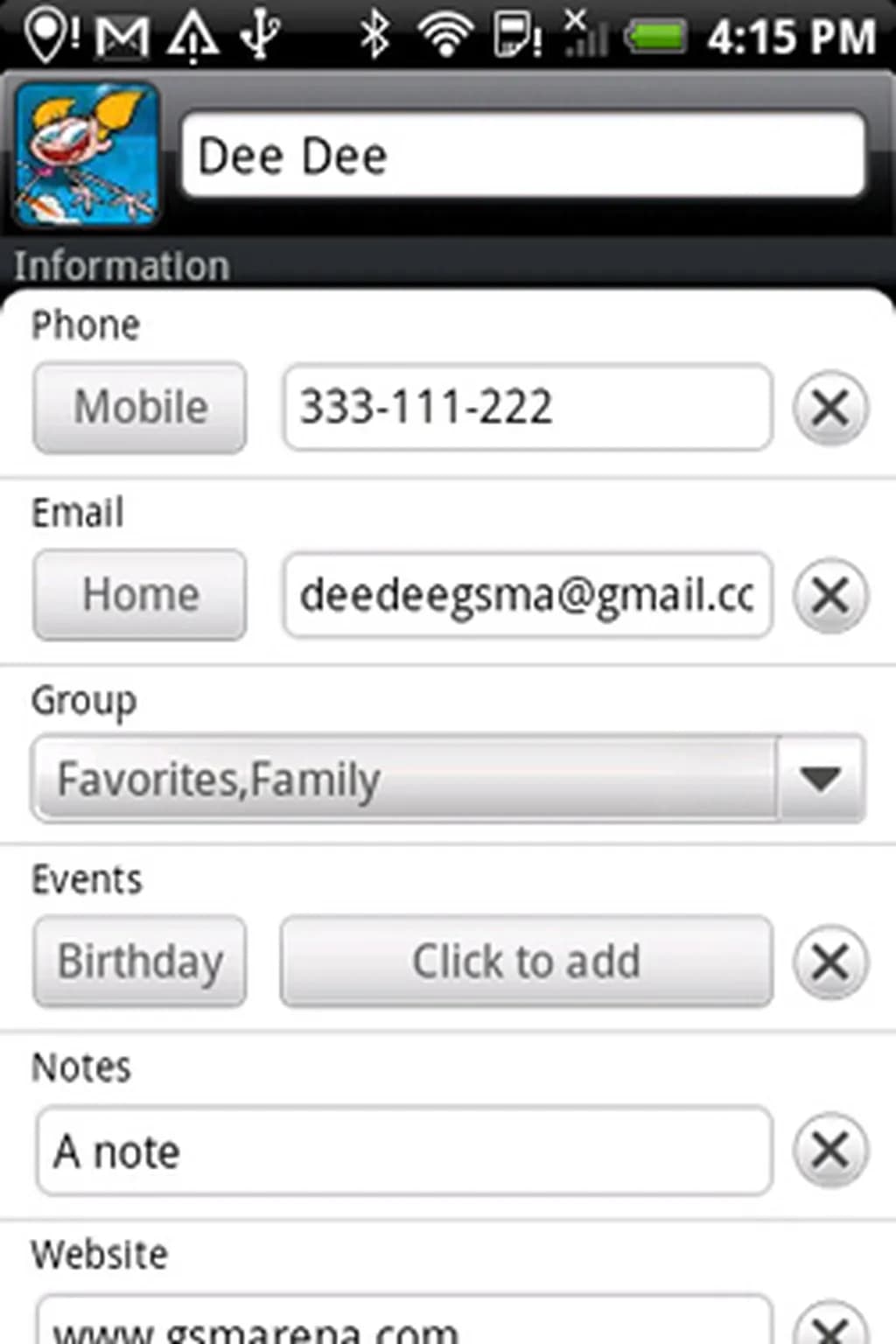Tap Click to add a birthday
The width and height of the screenshot is (896, 1344).
click(527, 962)
